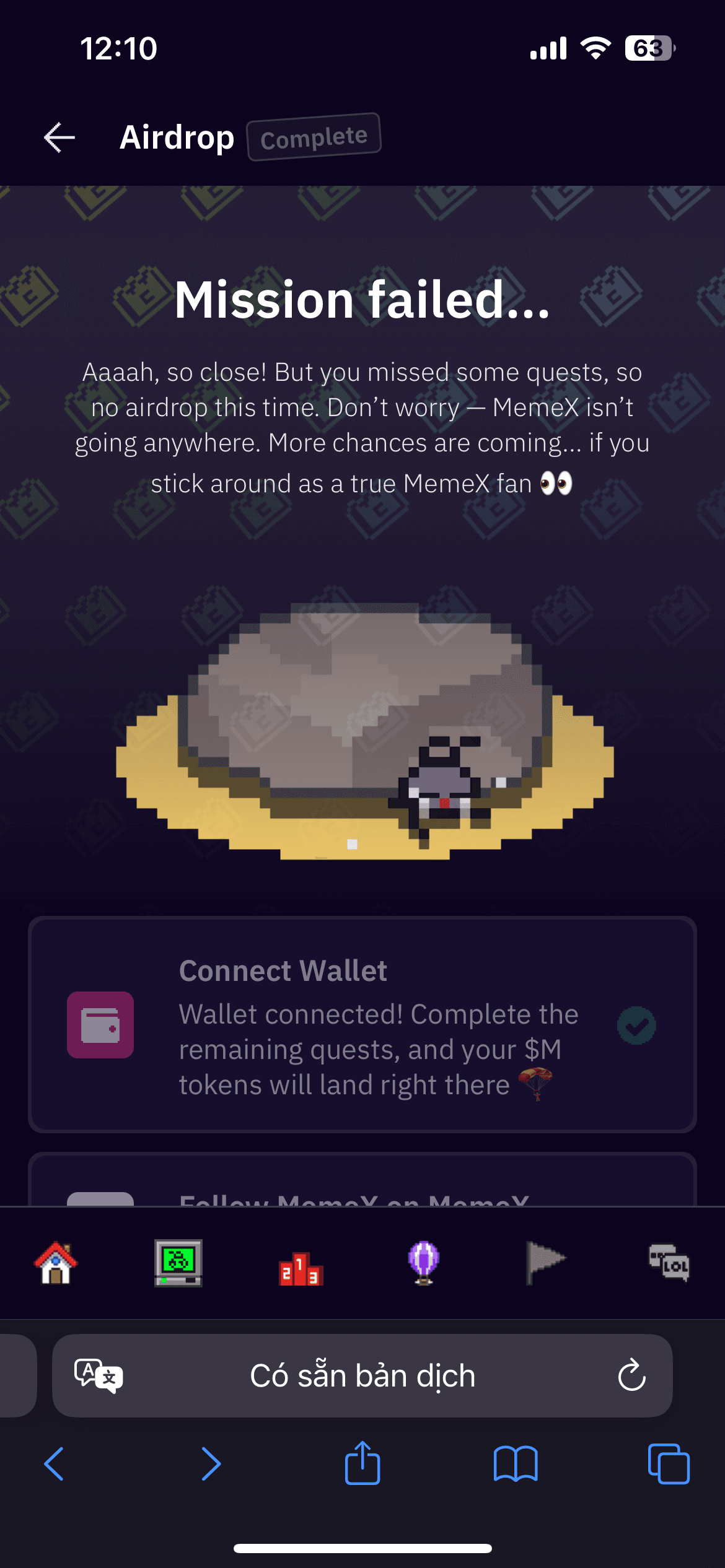This screenshot has width=725, height=1568.
Task: Open the green computer screen tab
Action: [178, 1263]
